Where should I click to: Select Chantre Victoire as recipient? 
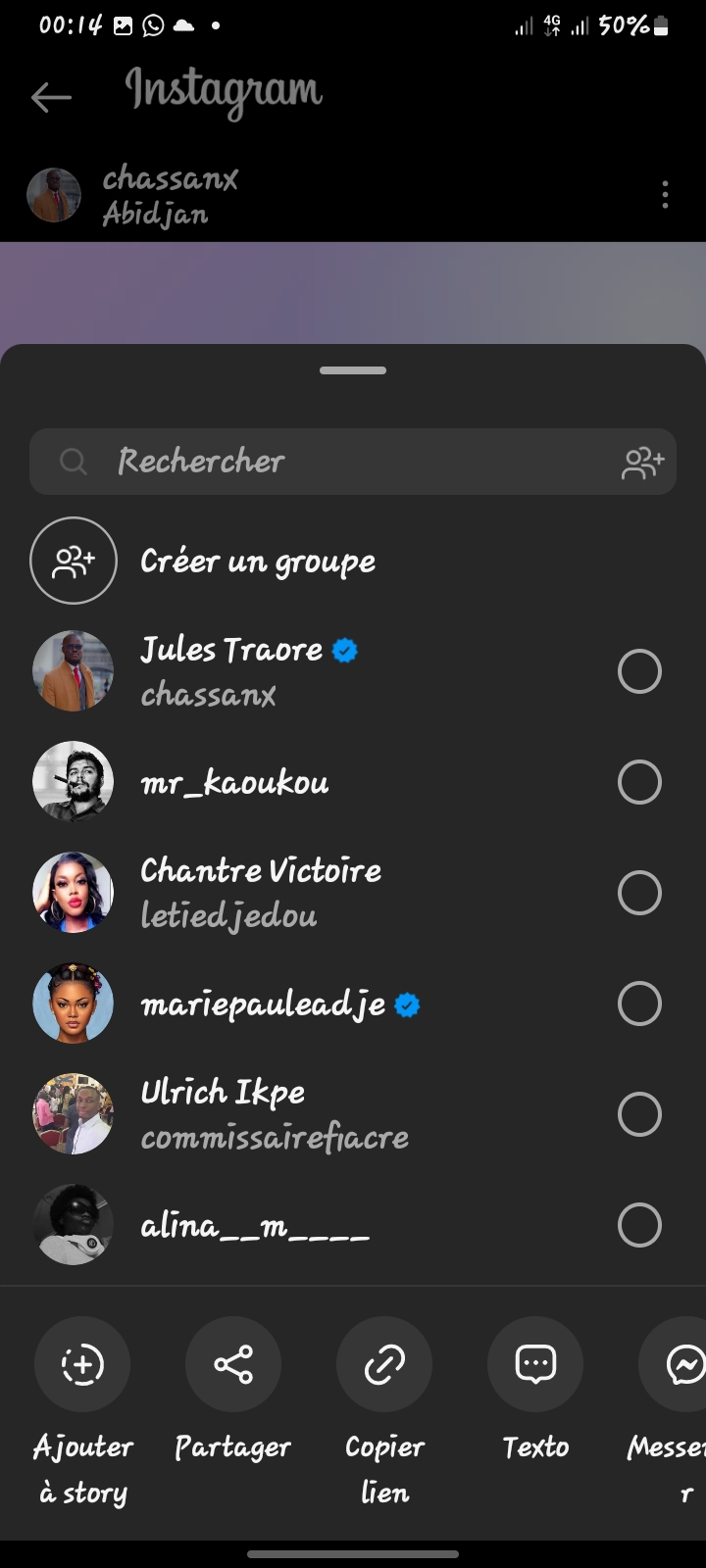click(x=639, y=894)
